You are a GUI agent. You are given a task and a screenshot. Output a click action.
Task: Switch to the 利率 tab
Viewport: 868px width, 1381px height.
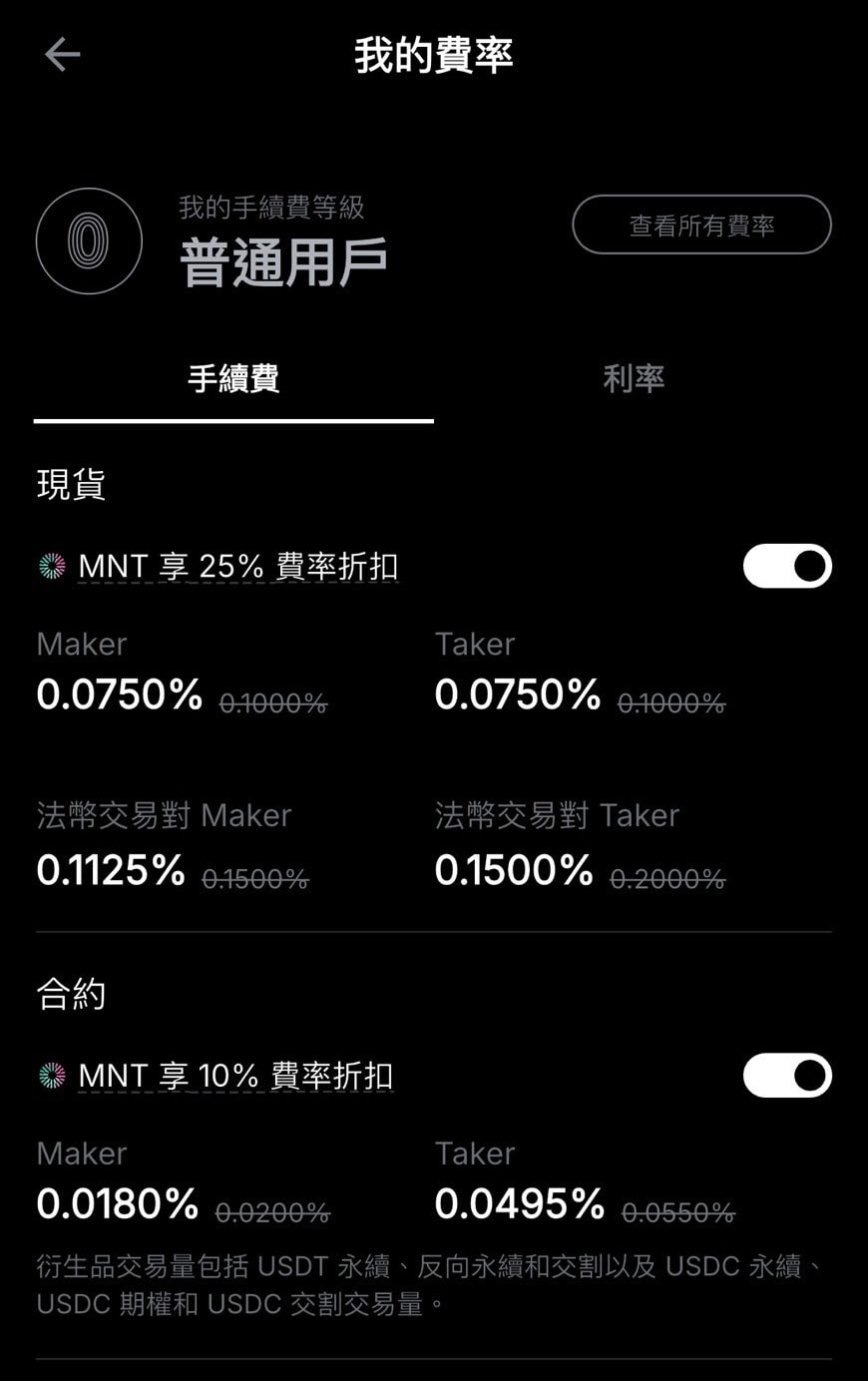tap(635, 377)
